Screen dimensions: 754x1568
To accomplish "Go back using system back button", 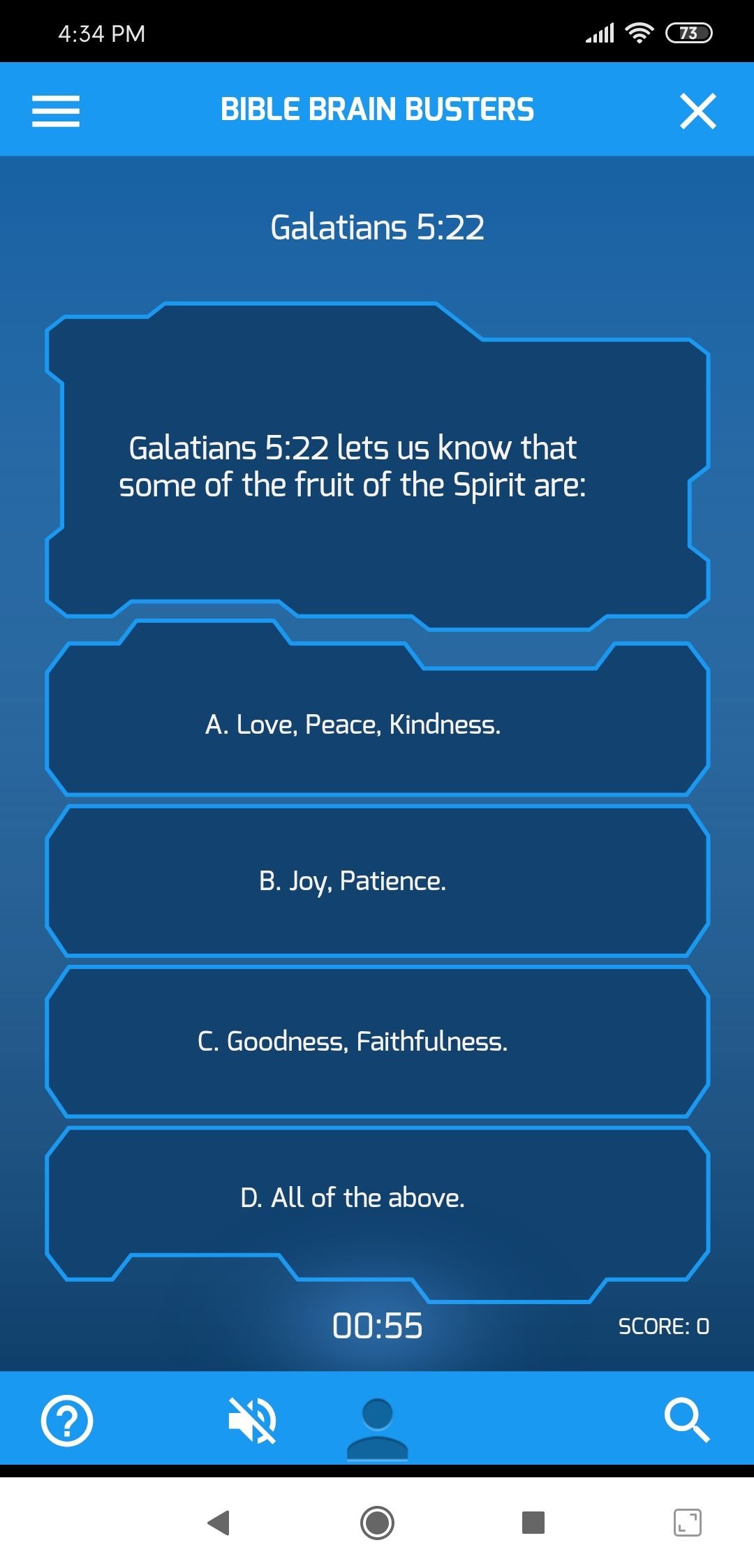I will pyautogui.click(x=219, y=1523).
